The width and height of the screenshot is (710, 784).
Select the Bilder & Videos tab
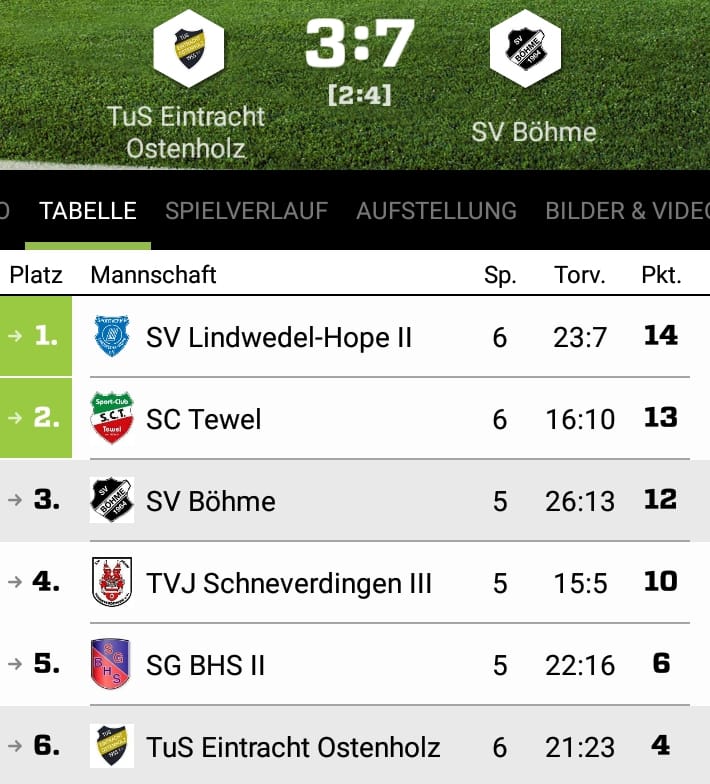[x=626, y=211]
